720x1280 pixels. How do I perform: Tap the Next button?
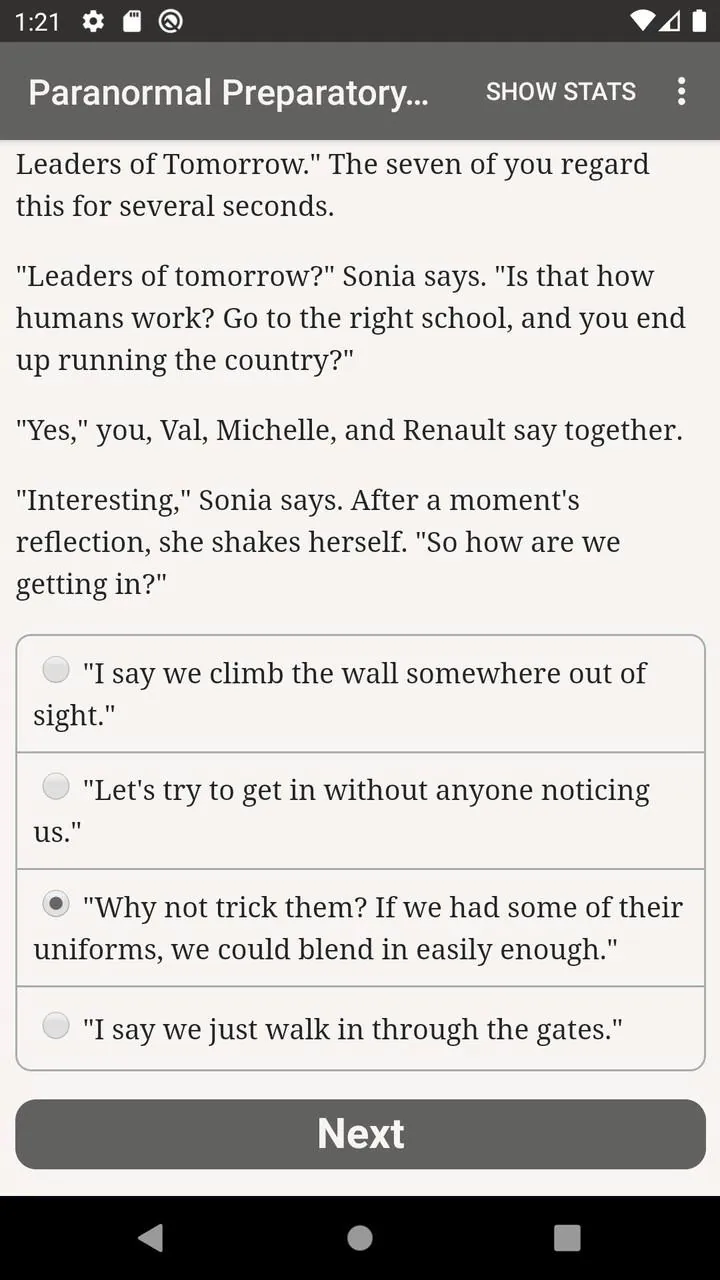[360, 1134]
